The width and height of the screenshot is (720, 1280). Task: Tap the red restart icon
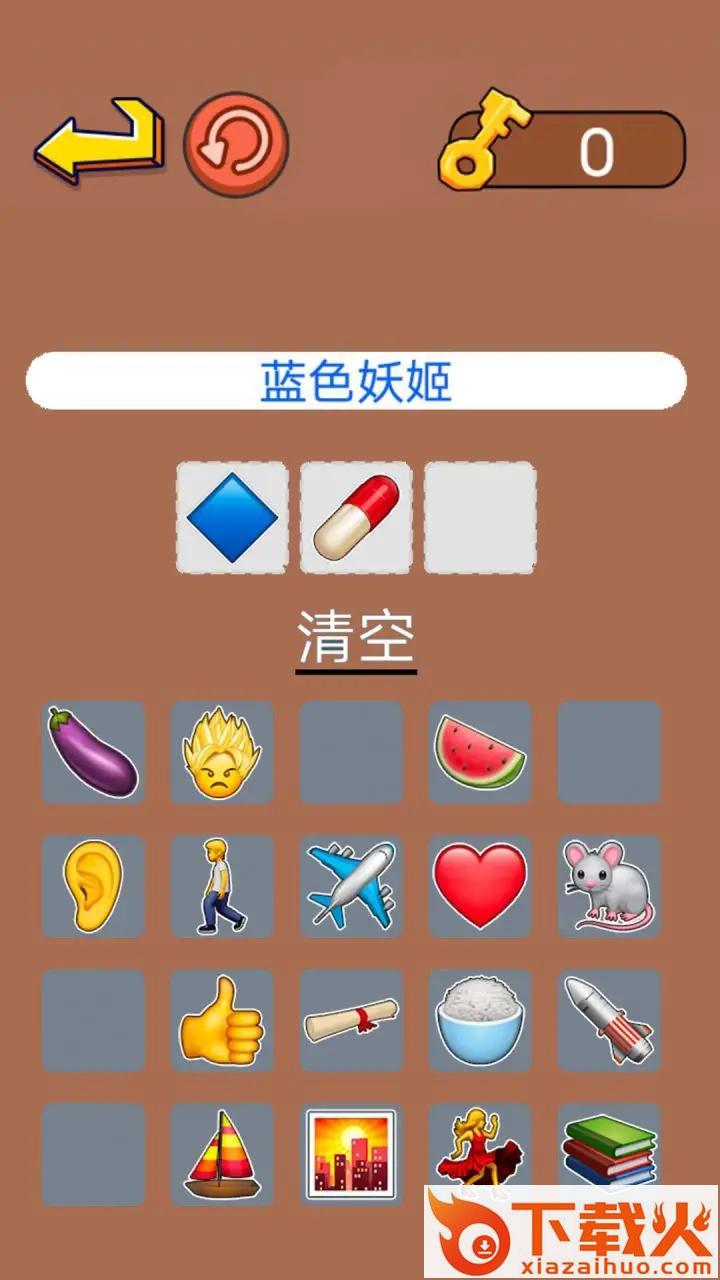click(x=236, y=144)
